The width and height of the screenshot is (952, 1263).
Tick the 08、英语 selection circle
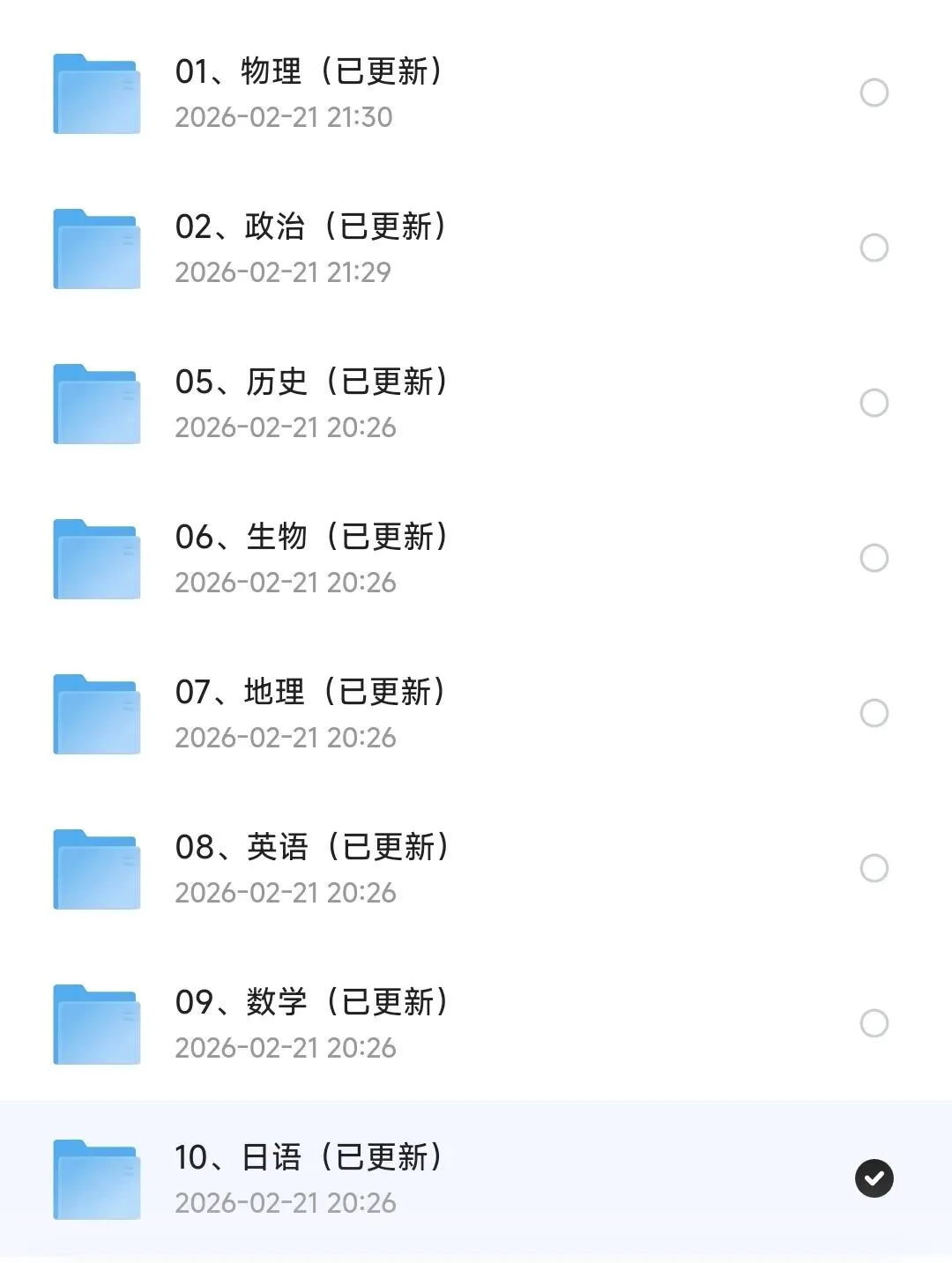[874, 868]
